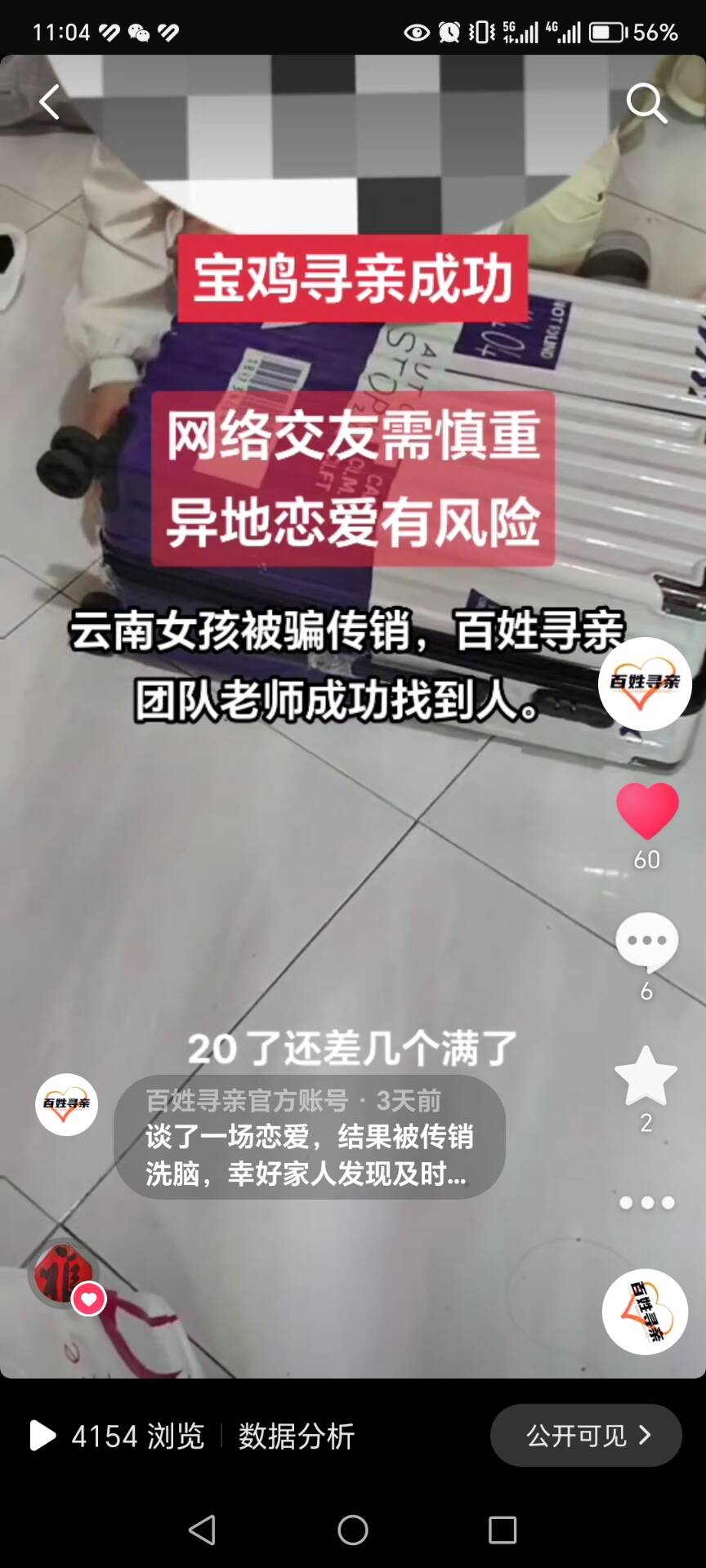Tap the rotating 百姓寻亲 music disc
This screenshot has width=706, height=1568.
[x=645, y=1312]
